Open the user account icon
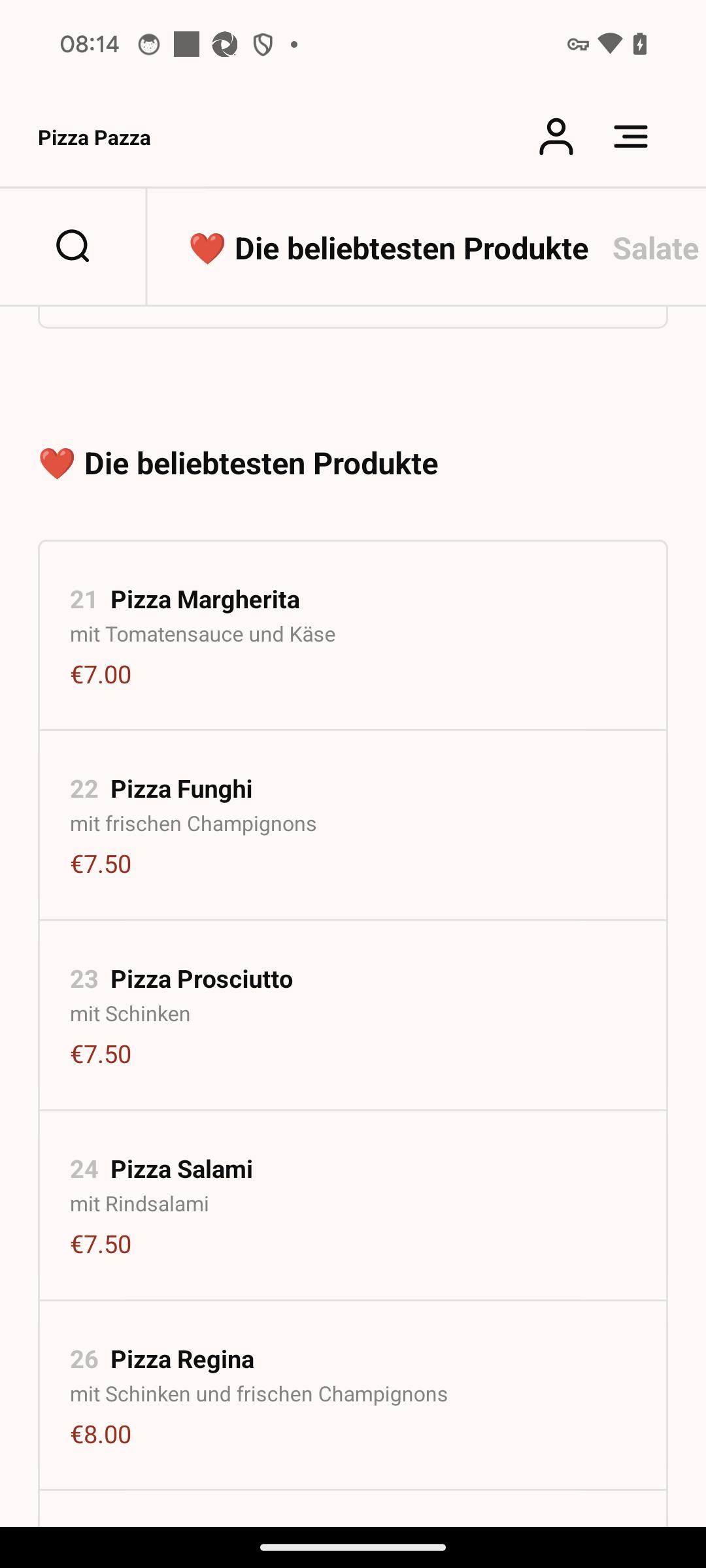This screenshot has width=706, height=1568. point(556,137)
